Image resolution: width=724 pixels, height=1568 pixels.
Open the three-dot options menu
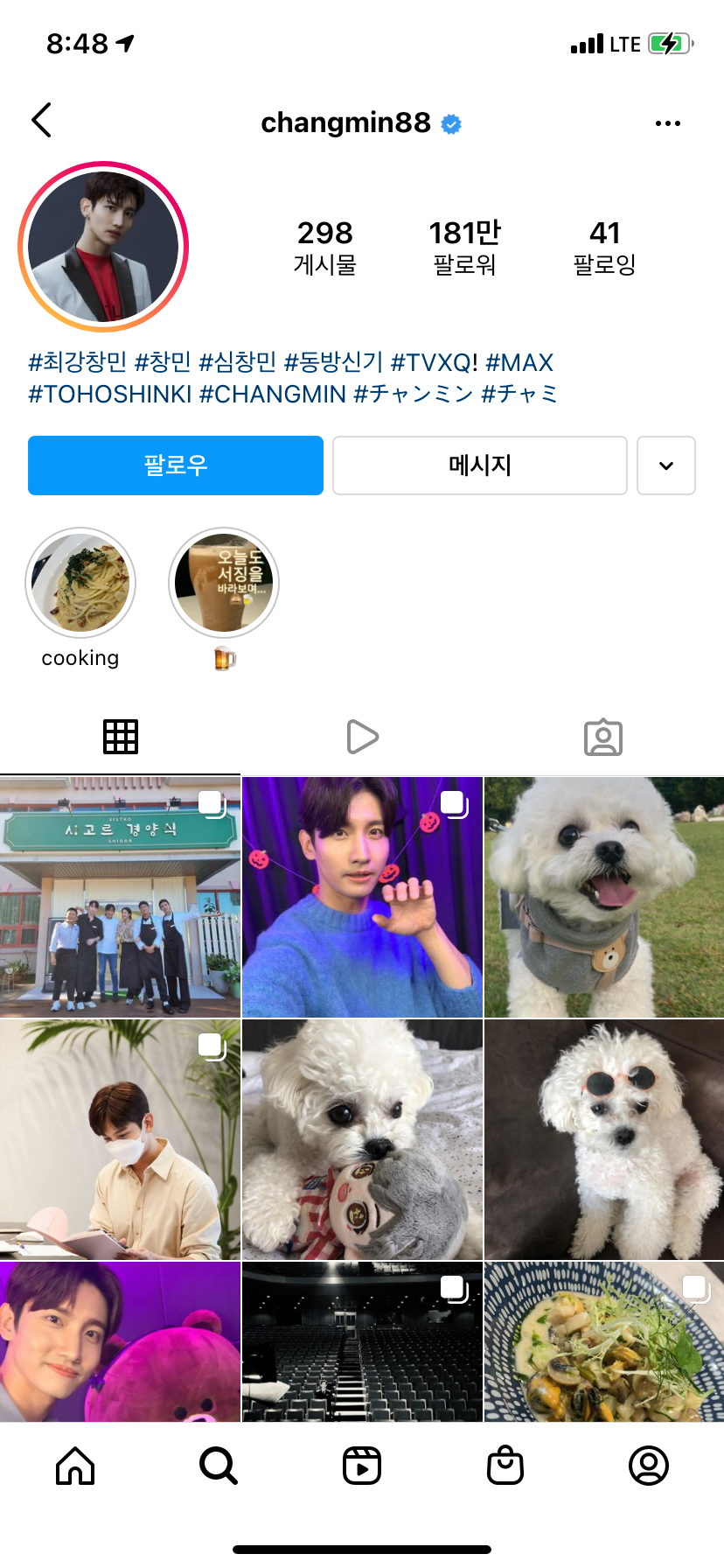coord(667,123)
